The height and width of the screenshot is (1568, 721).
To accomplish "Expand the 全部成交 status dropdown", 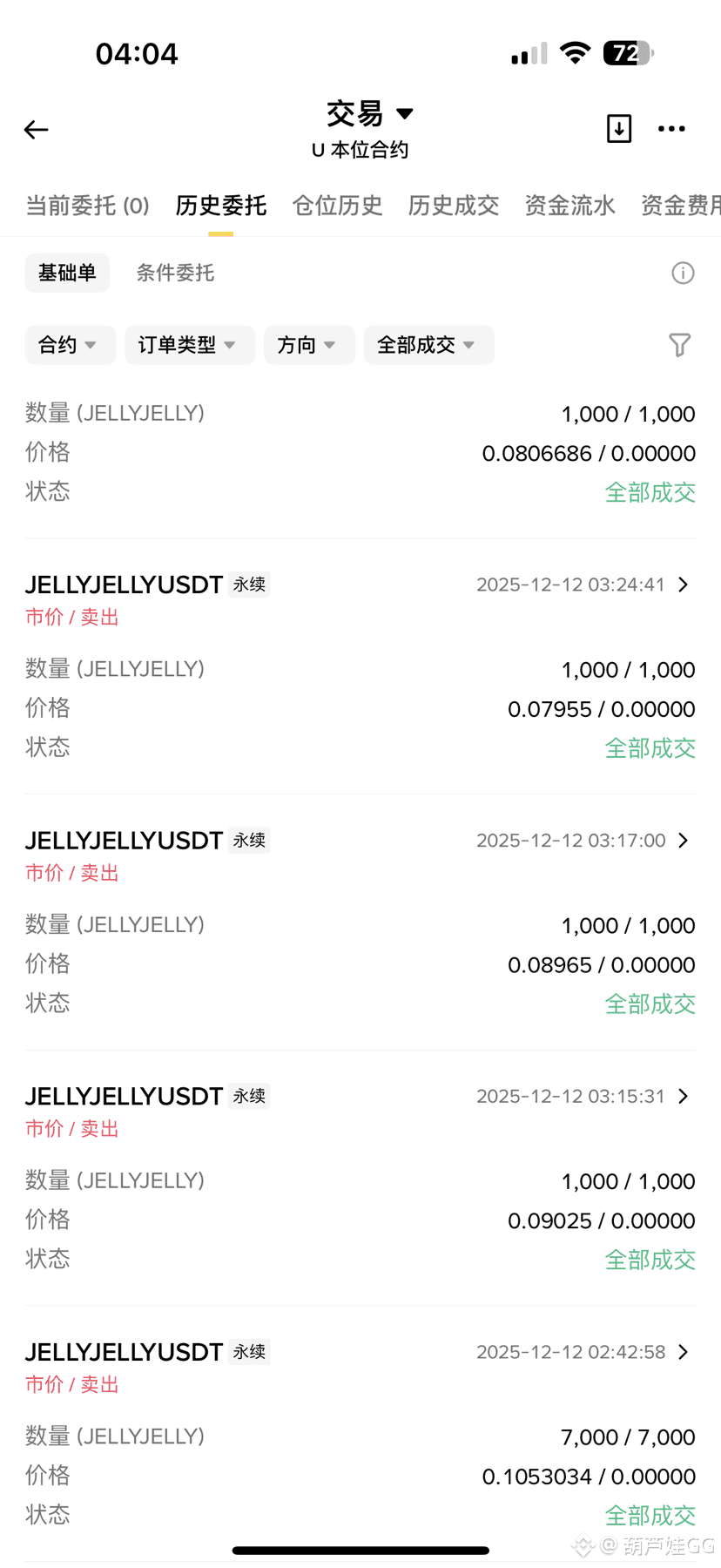I will pyautogui.click(x=428, y=345).
